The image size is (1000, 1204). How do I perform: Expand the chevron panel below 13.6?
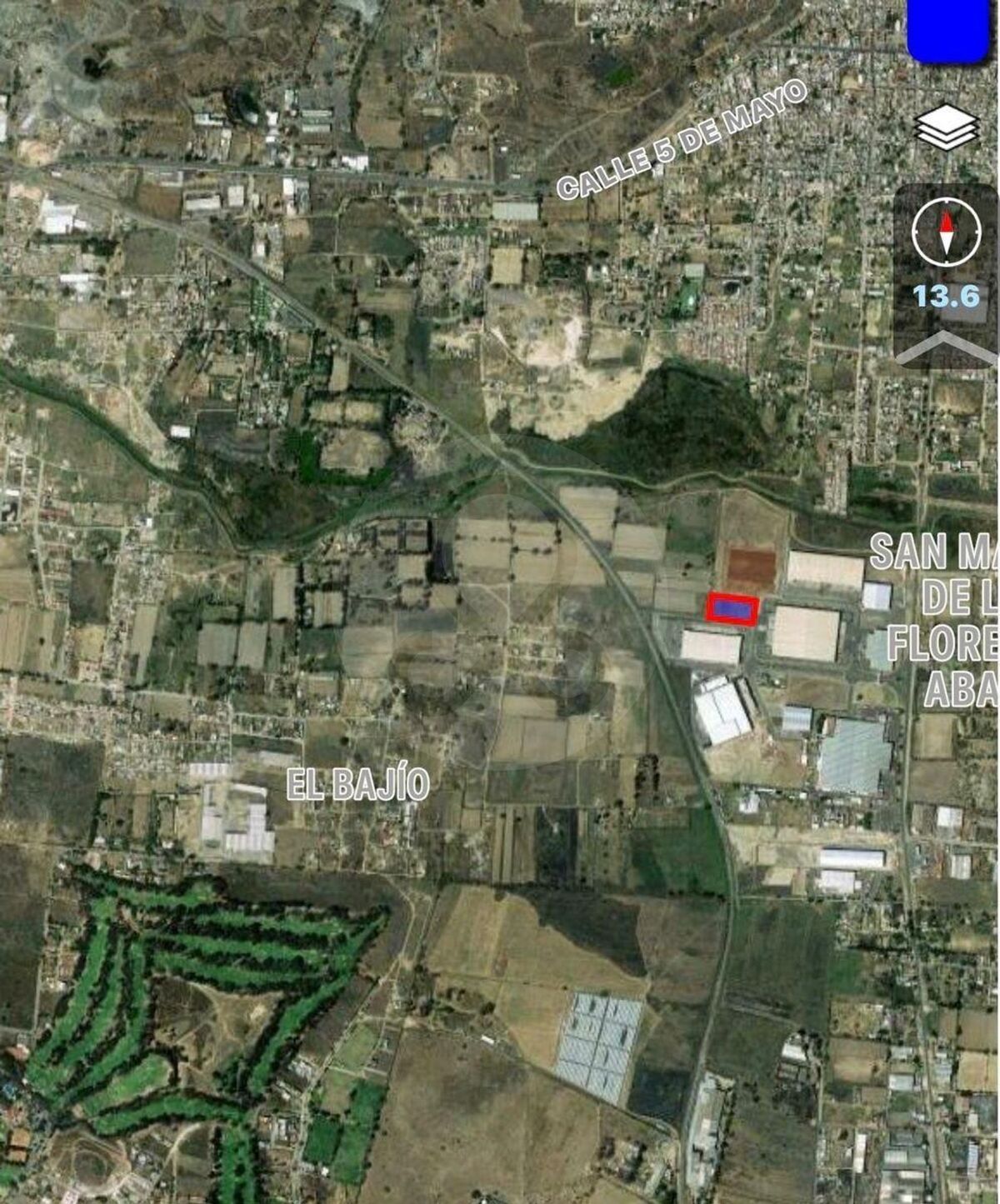(946, 347)
